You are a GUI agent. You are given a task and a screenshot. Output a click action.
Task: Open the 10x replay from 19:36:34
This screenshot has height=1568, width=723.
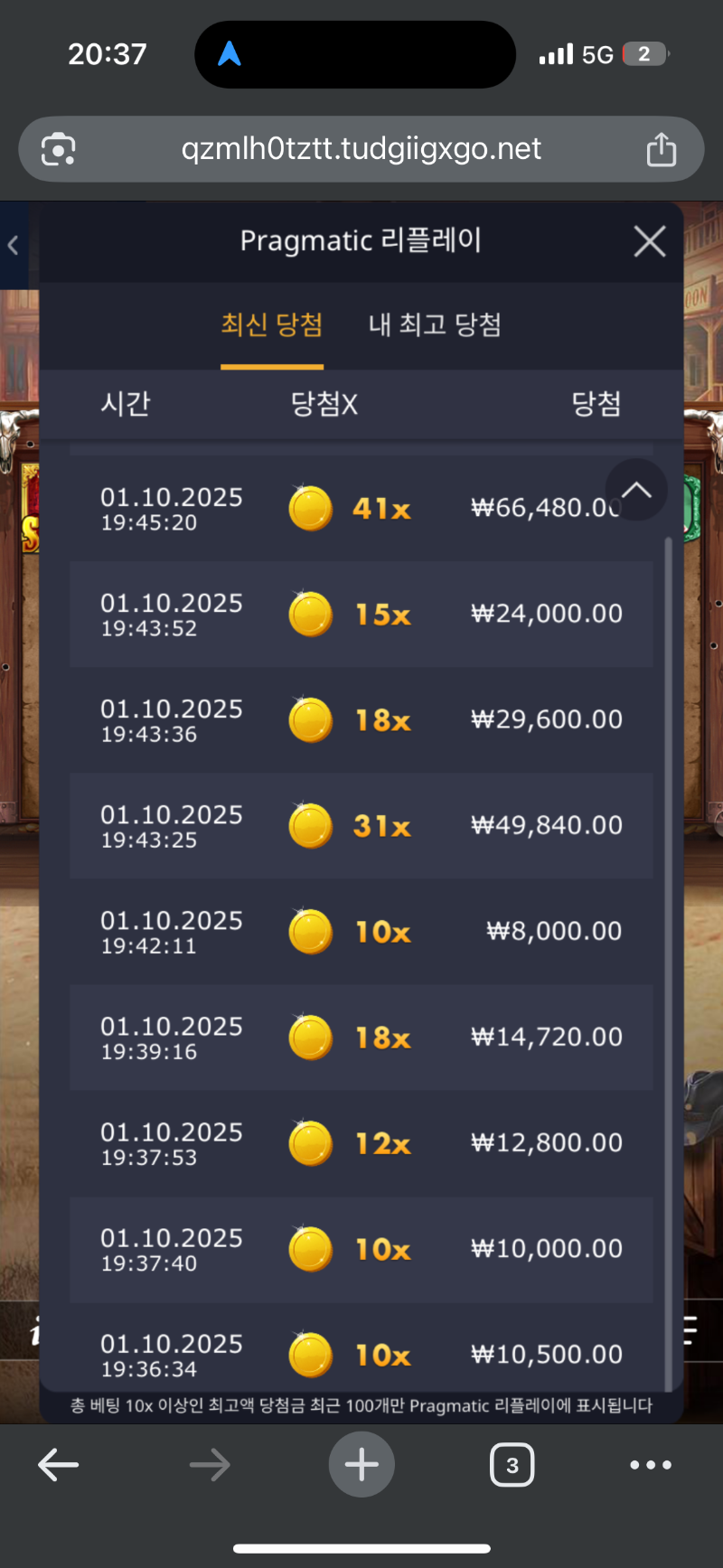coord(361,1353)
